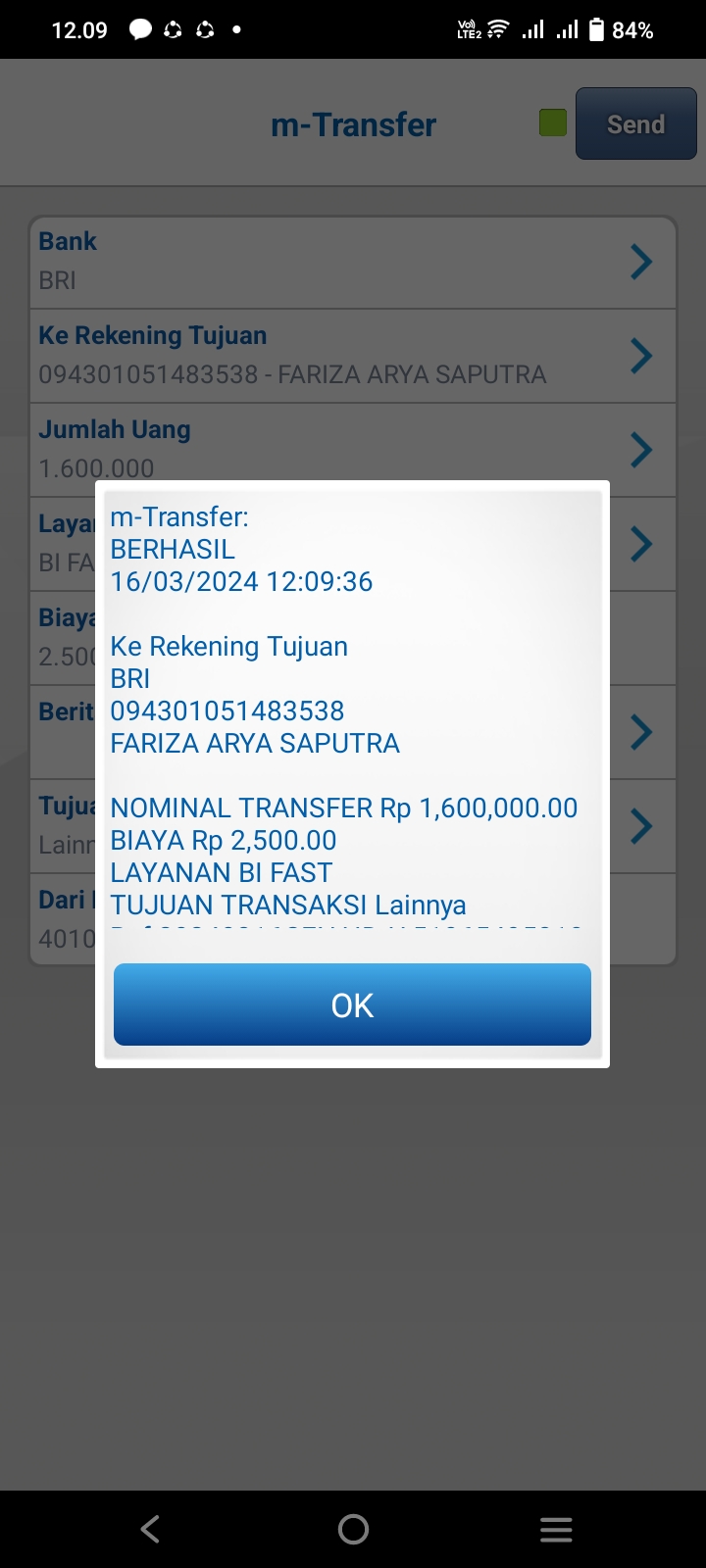Image resolution: width=706 pixels, height=1568 pixels.
Task: Tap the Send button
Action: 635,123
